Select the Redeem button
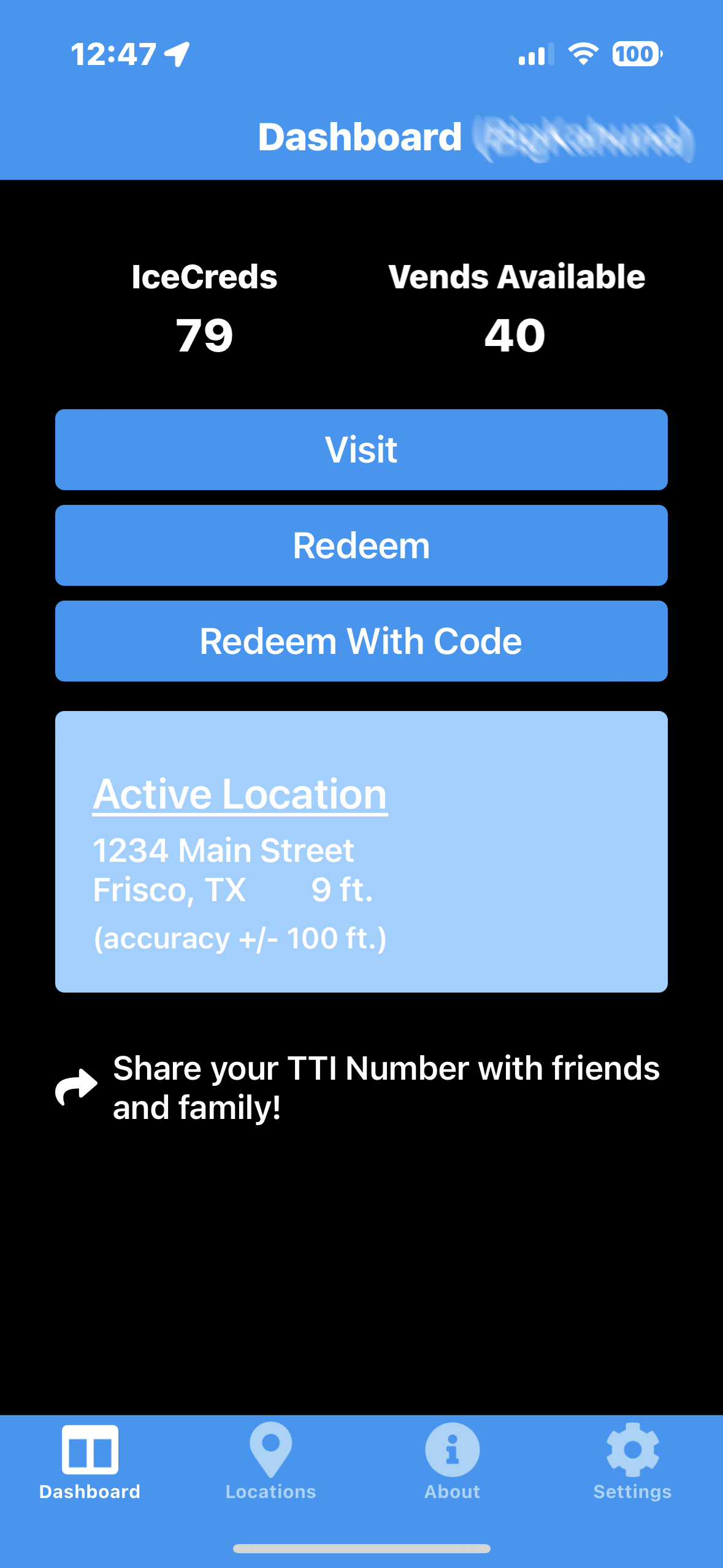Viewport: 723px width, 1568px height. tap(361, 545)
